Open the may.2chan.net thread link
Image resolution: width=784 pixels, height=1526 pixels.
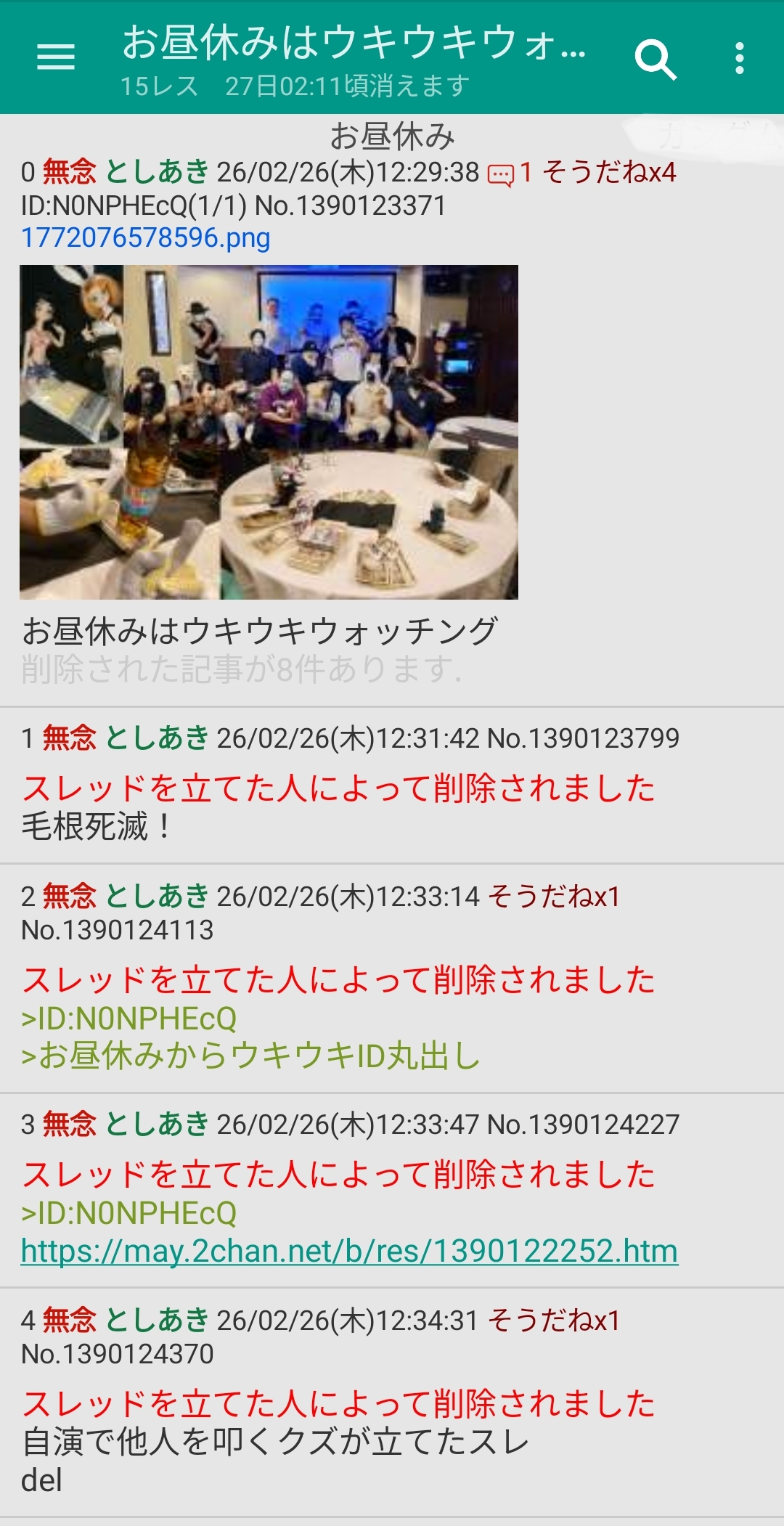click(349, 1251)
